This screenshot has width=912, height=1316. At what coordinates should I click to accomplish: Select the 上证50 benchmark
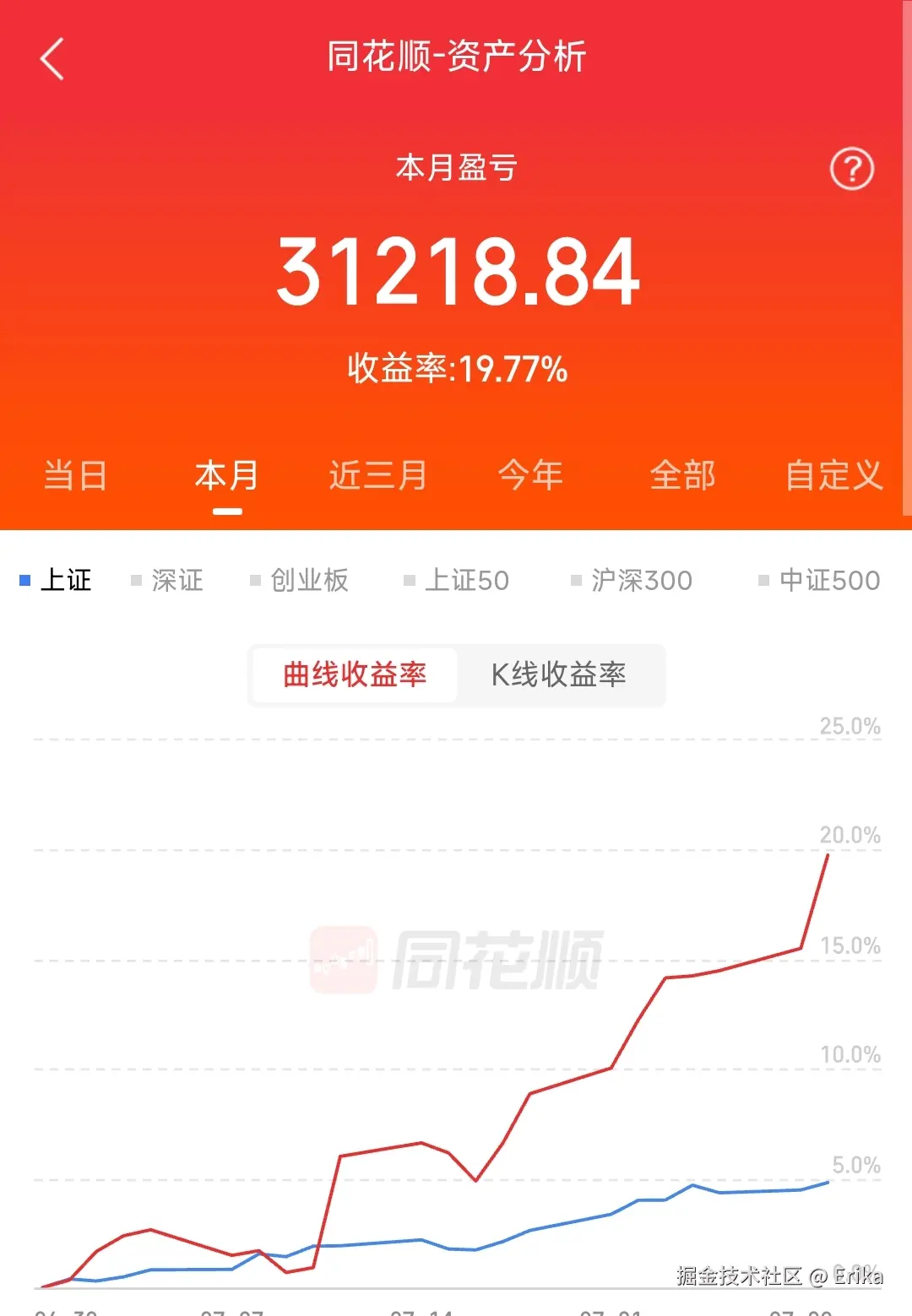457,580
